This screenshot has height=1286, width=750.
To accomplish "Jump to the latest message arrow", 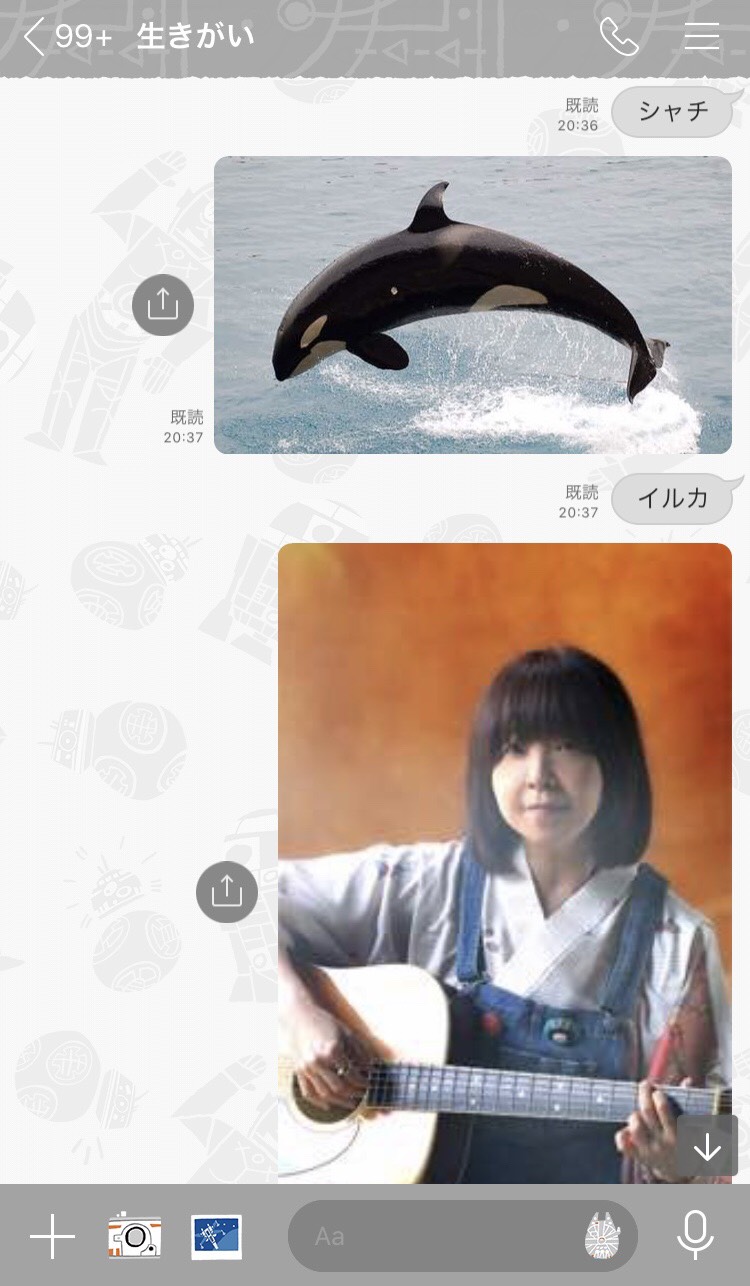I will 707,1147.
